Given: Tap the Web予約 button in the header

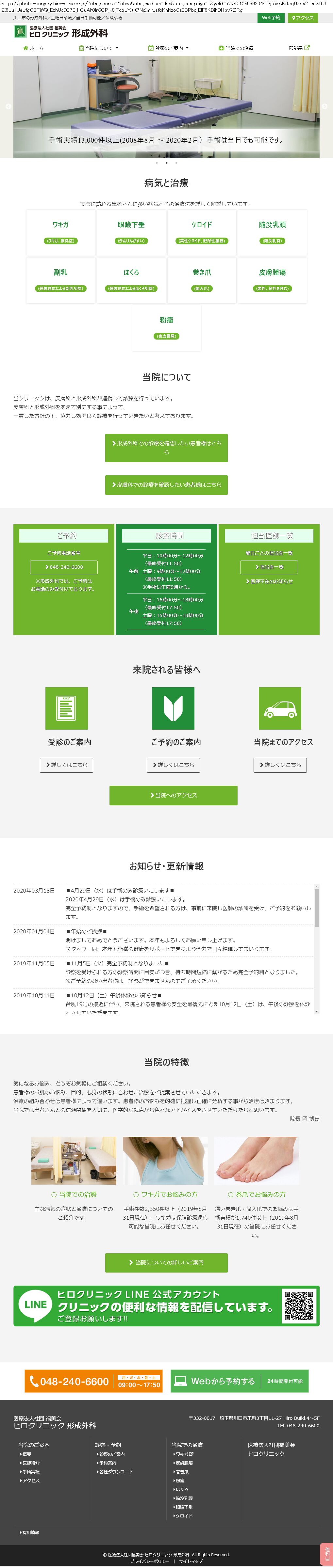Looking at the screenshot, I should click(x=271, y=18).
